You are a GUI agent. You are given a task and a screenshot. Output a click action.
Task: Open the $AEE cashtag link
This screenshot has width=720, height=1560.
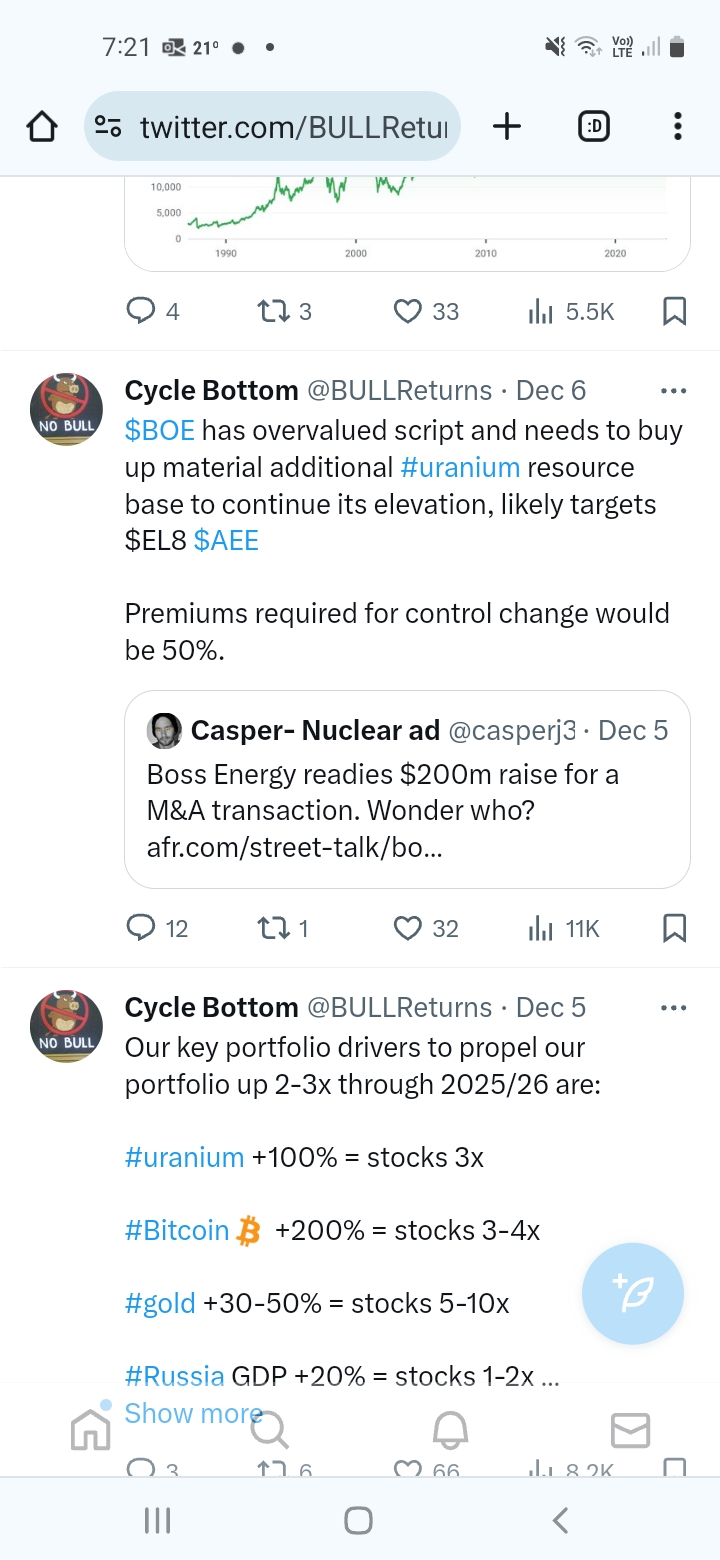[x=226, y=541]
